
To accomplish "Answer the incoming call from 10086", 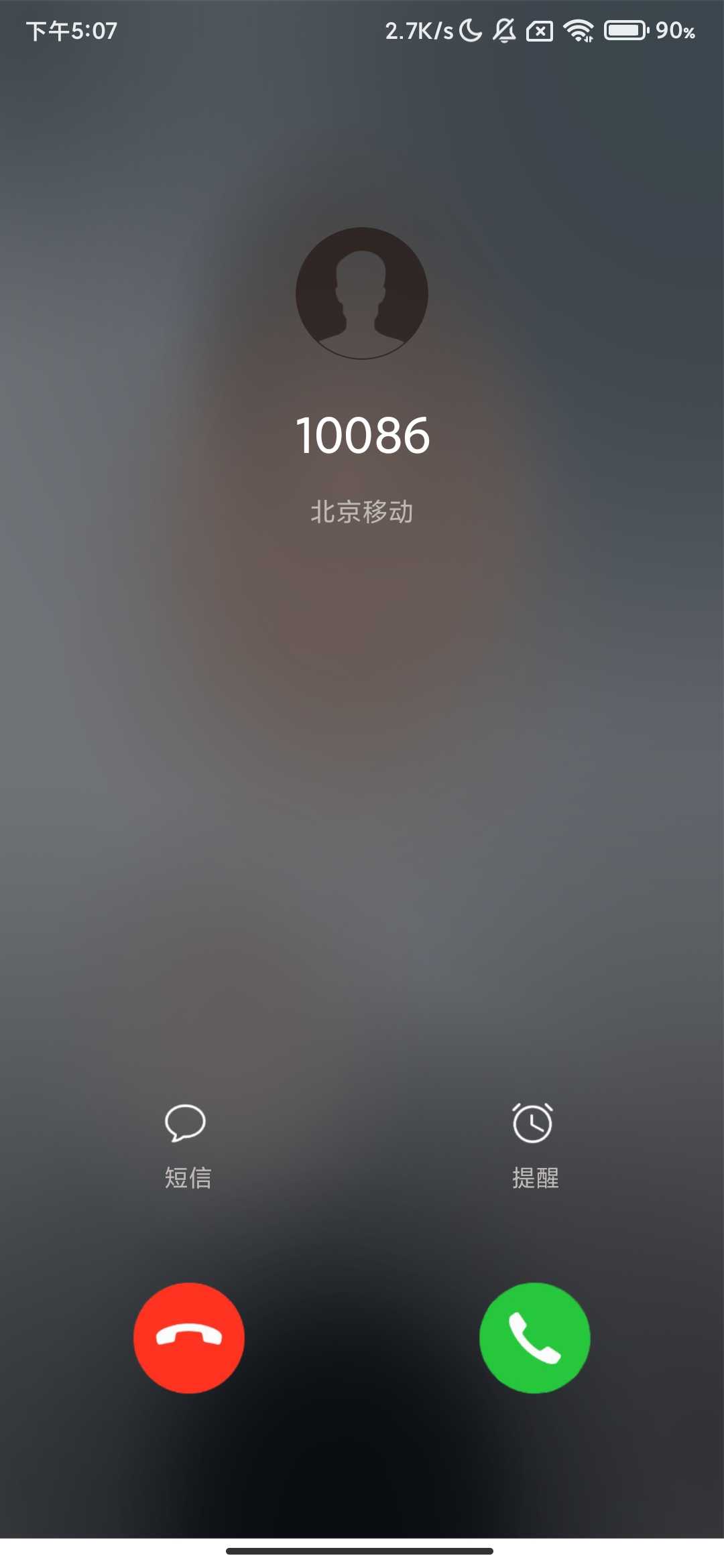I will tap(534, 1337).
